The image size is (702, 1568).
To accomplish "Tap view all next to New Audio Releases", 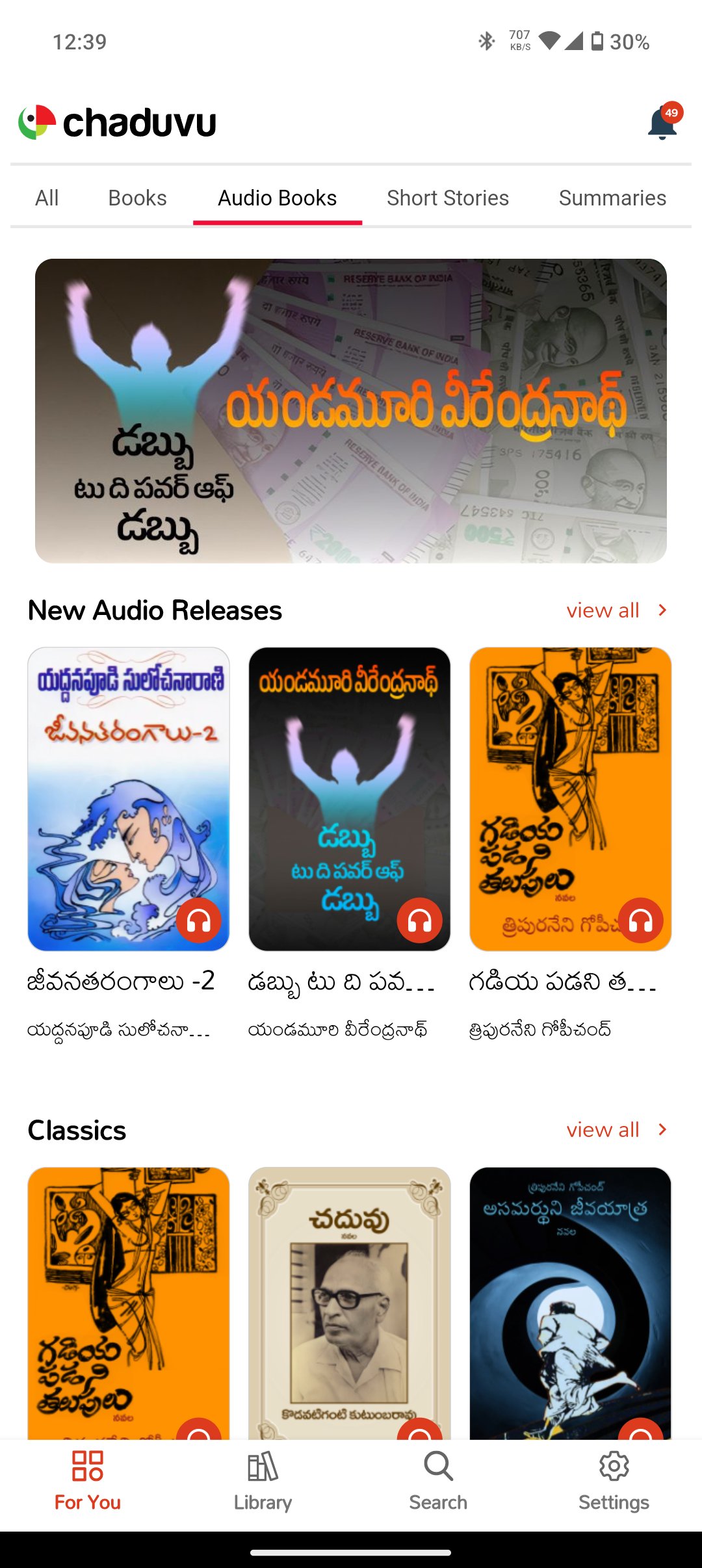I will click(x=603, y=610).
